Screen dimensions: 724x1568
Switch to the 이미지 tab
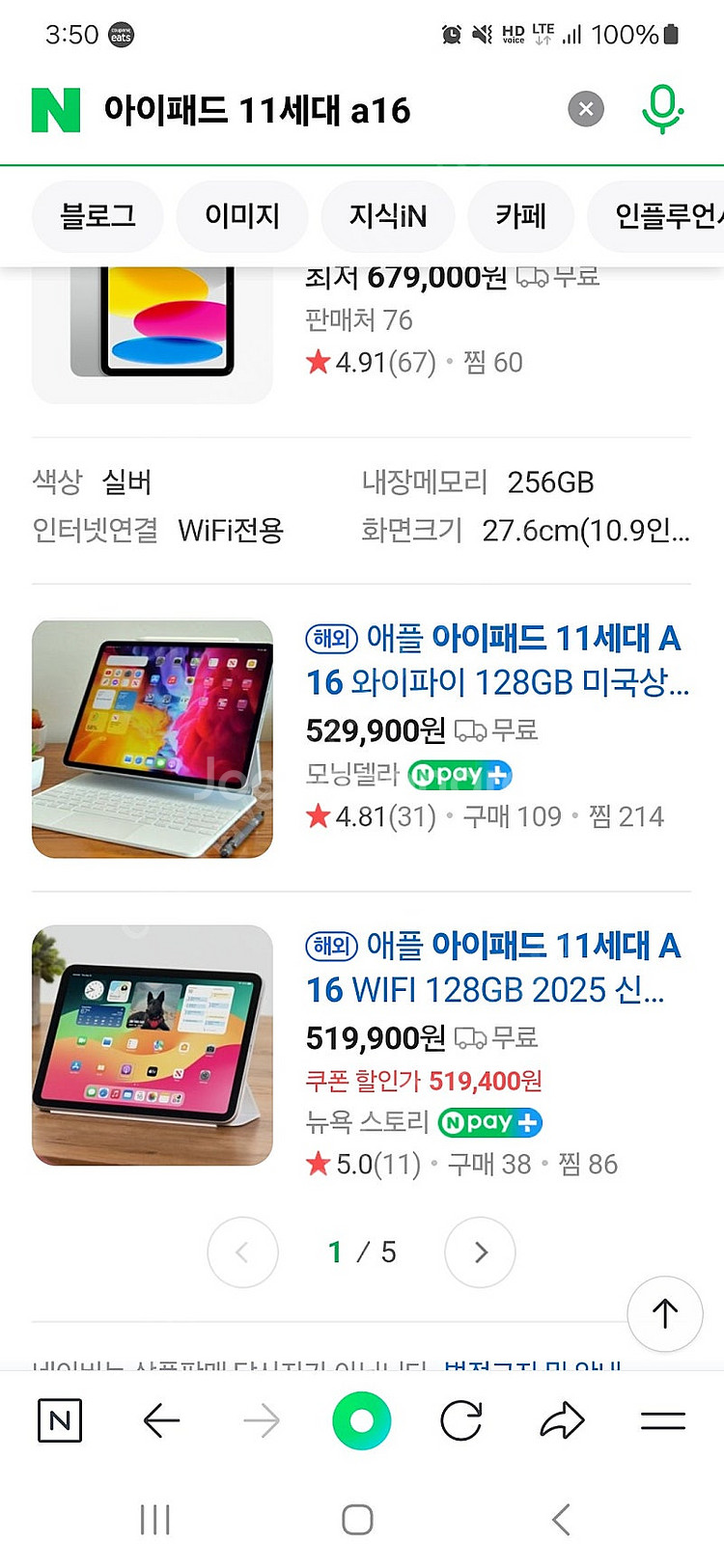tap(241, 216)
